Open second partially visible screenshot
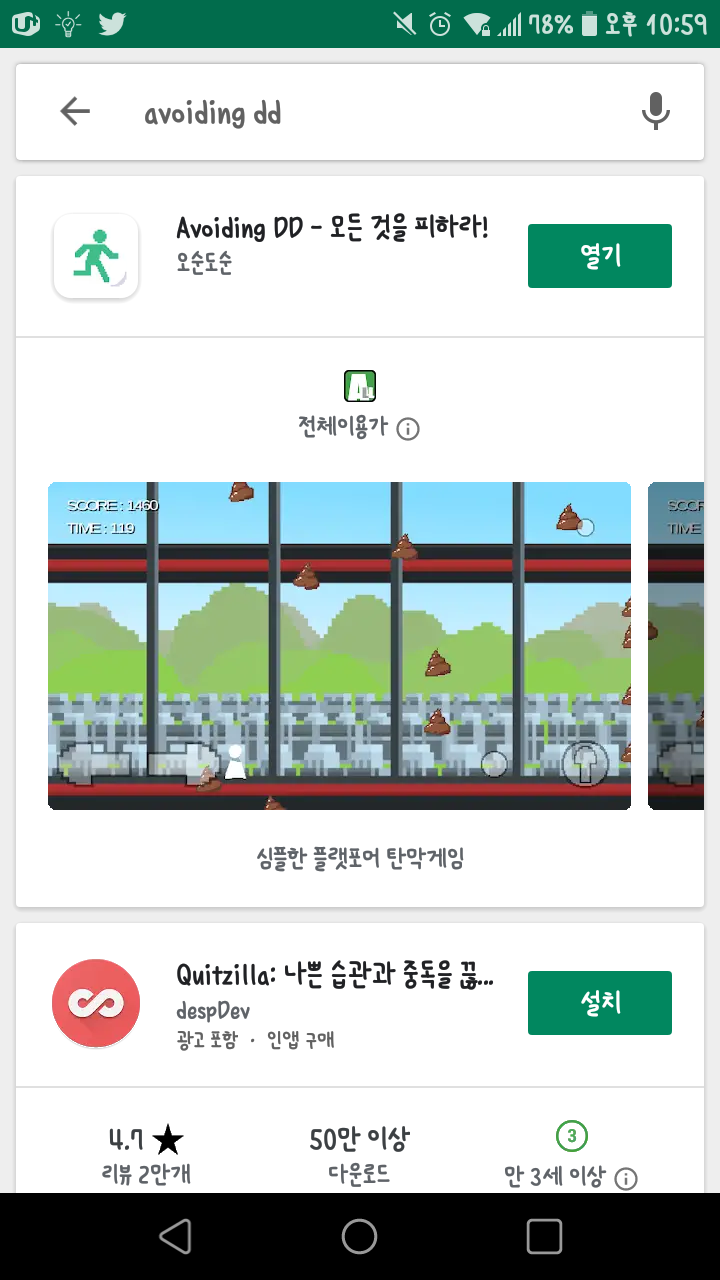The image size is (720, 1280). coord(683,645)
